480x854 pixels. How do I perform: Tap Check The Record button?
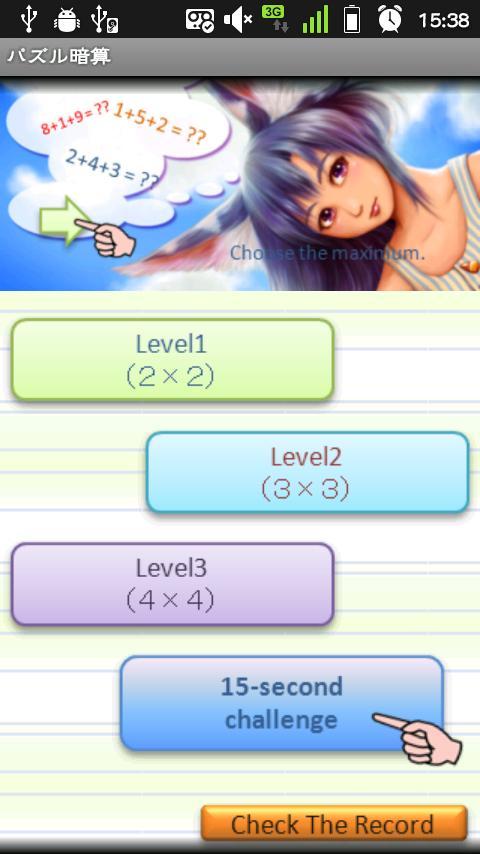click(x=334, y=822)
